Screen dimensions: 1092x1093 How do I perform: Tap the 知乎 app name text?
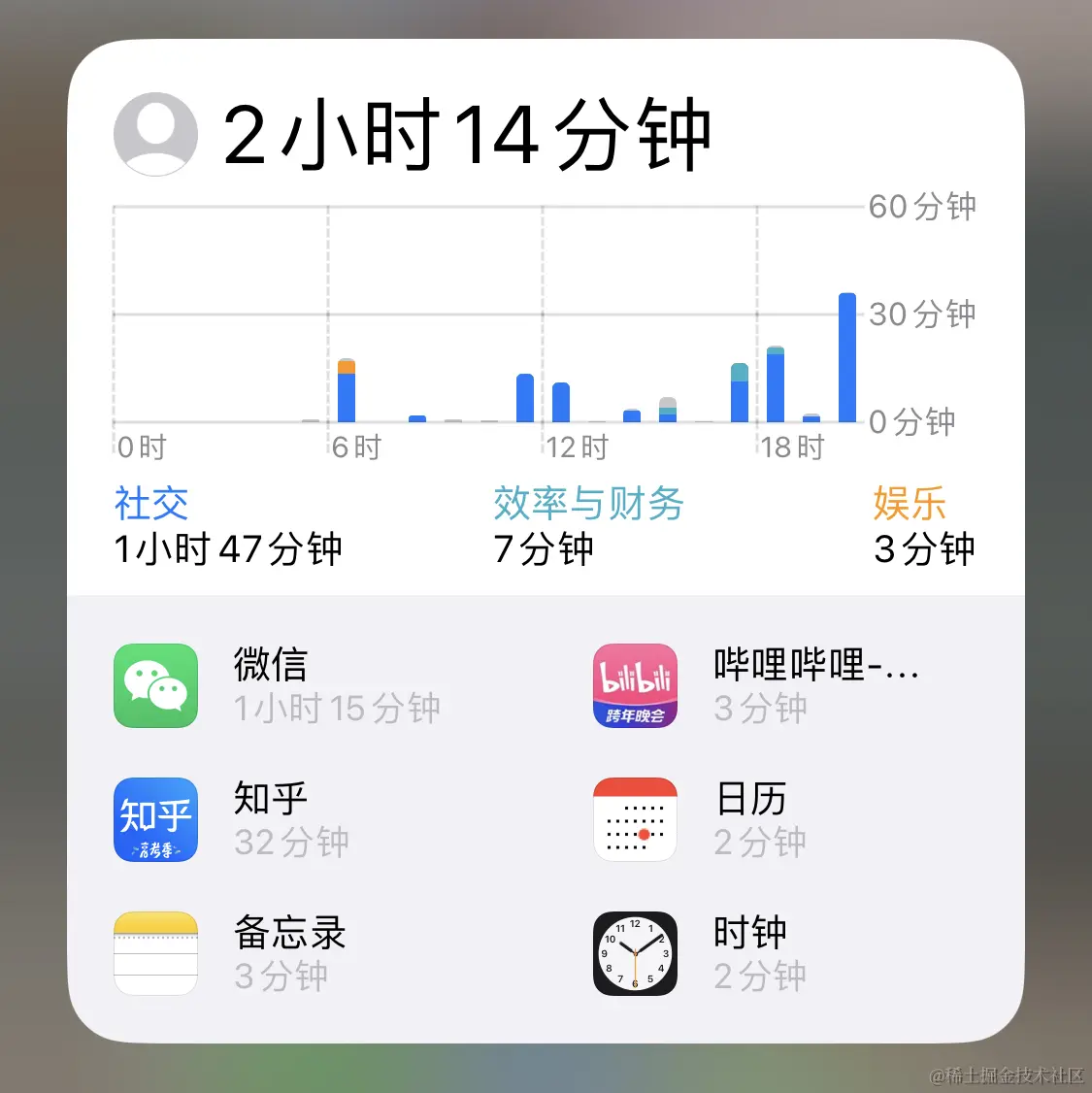point(270,796)
